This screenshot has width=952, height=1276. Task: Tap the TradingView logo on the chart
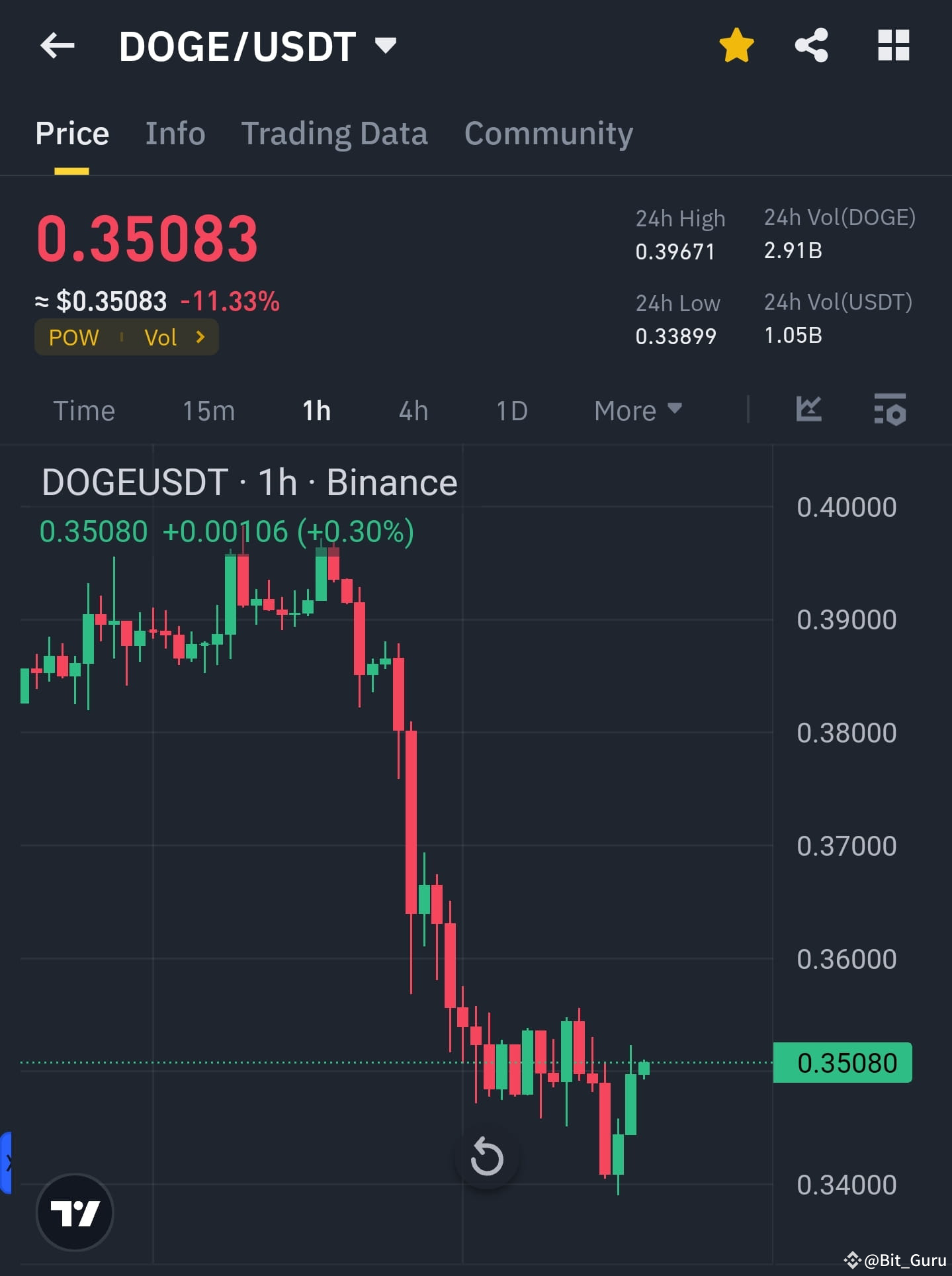click(x=75, y=1212)
